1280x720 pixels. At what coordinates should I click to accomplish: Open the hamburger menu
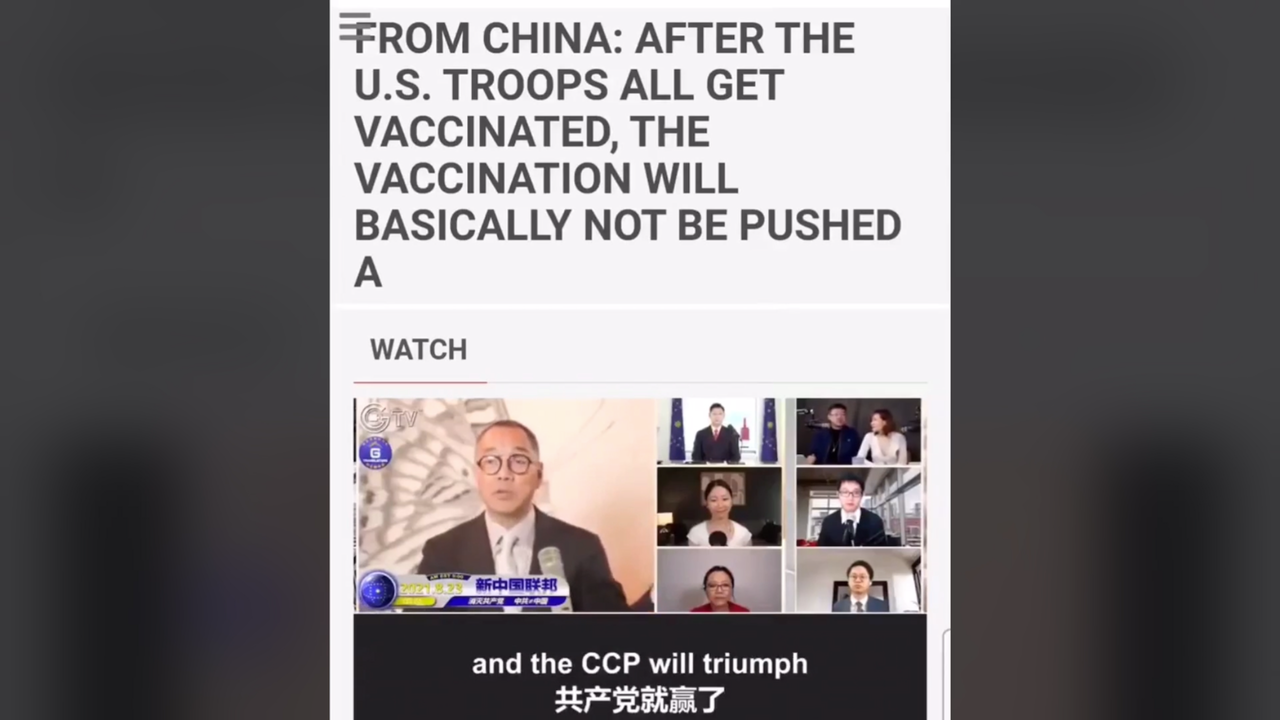click(354, 27)
